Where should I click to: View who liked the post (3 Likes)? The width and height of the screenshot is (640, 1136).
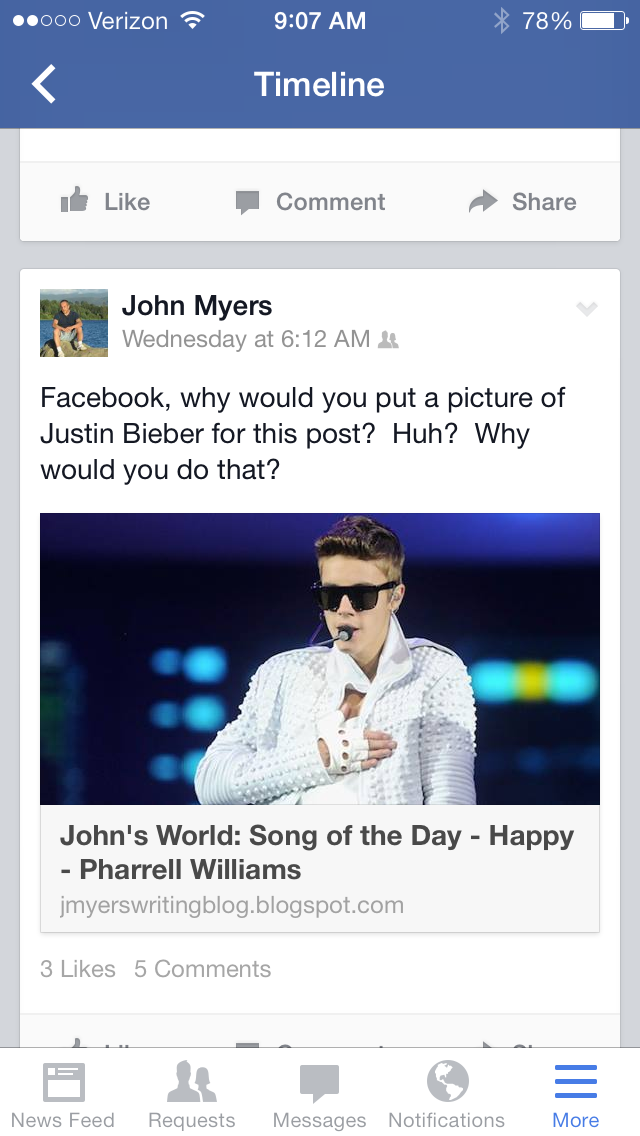coord(78,969)
